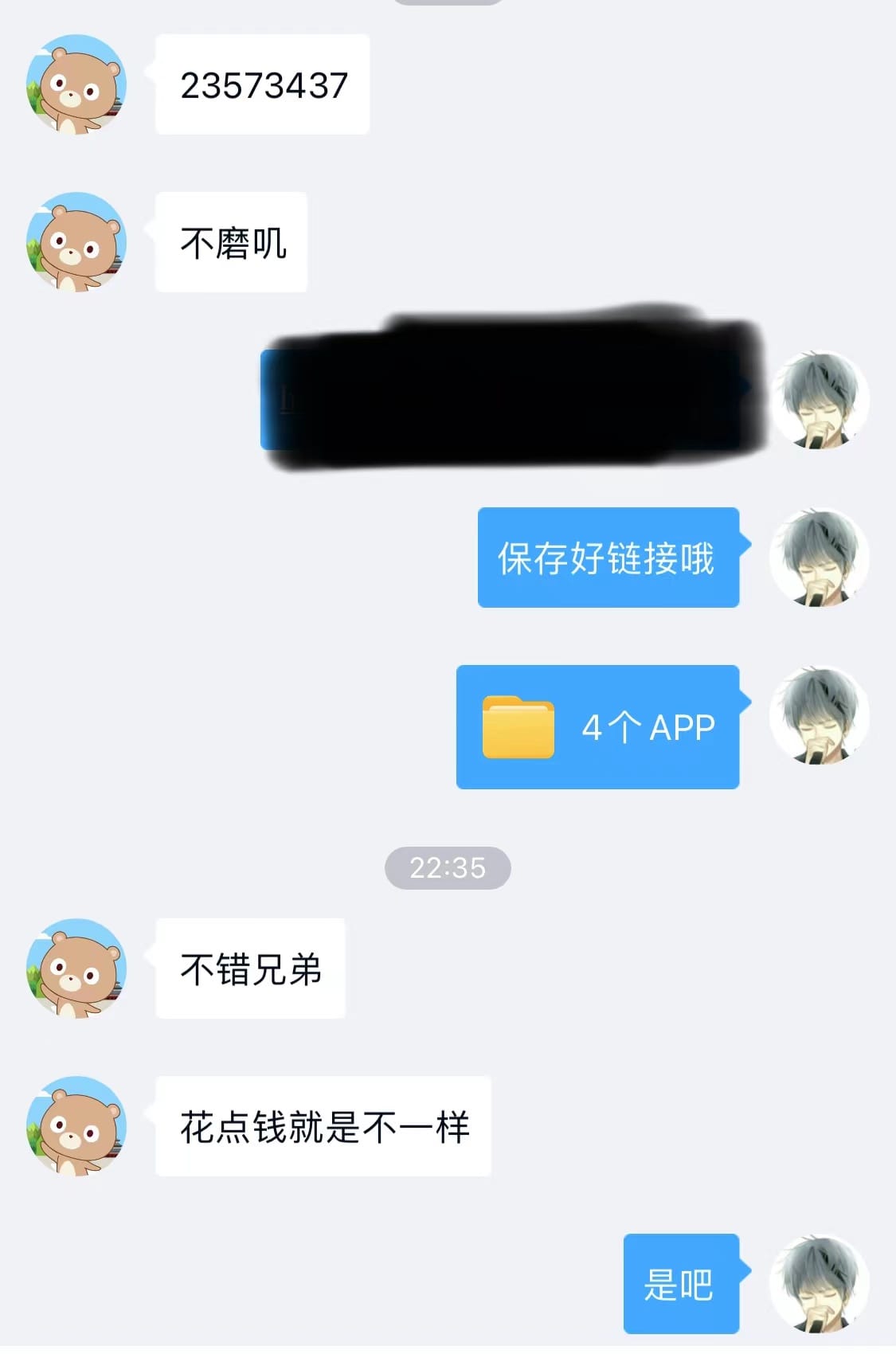Open the avatar beside 保存好链接哦 message
896x1354 pixels.
819,557
